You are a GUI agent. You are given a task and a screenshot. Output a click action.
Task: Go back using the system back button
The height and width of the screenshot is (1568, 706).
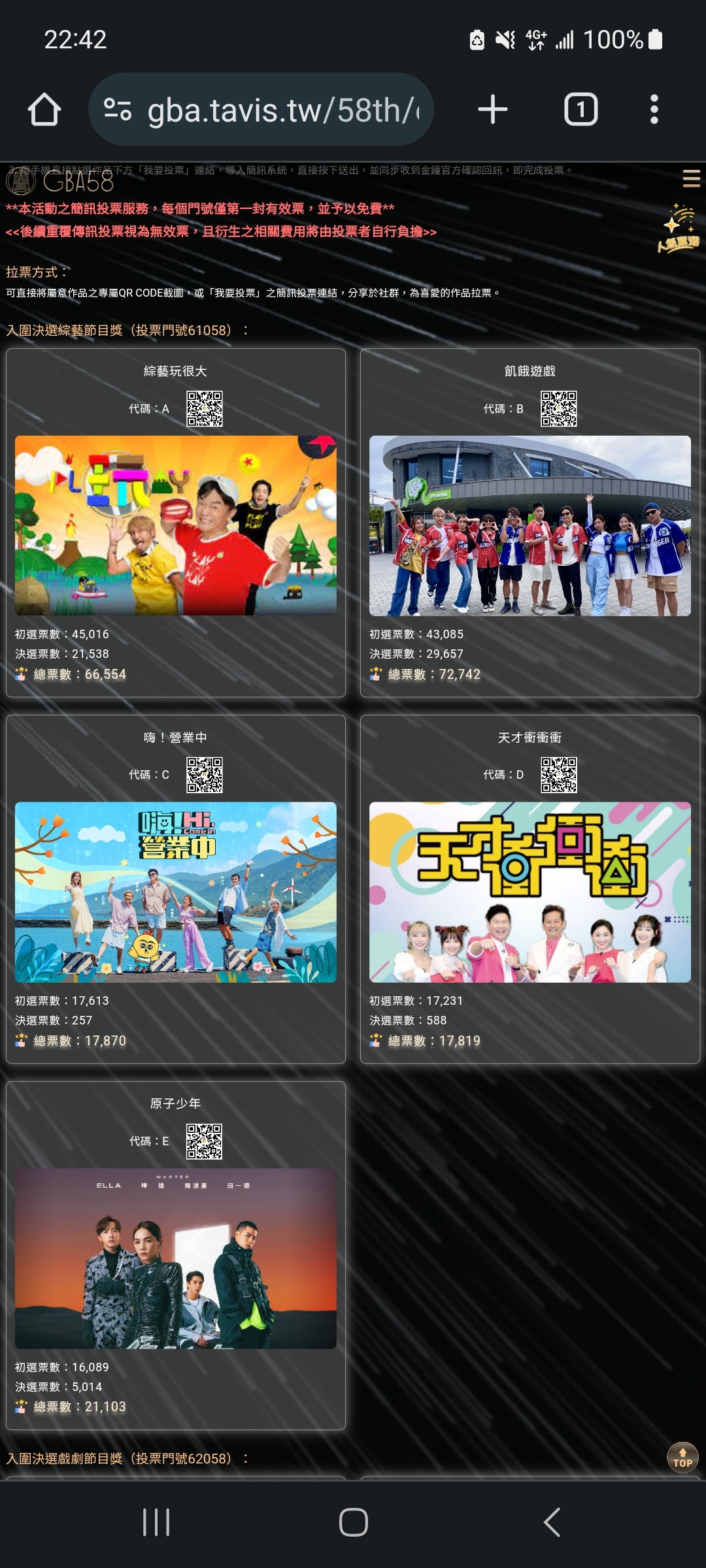[552, 1522]
